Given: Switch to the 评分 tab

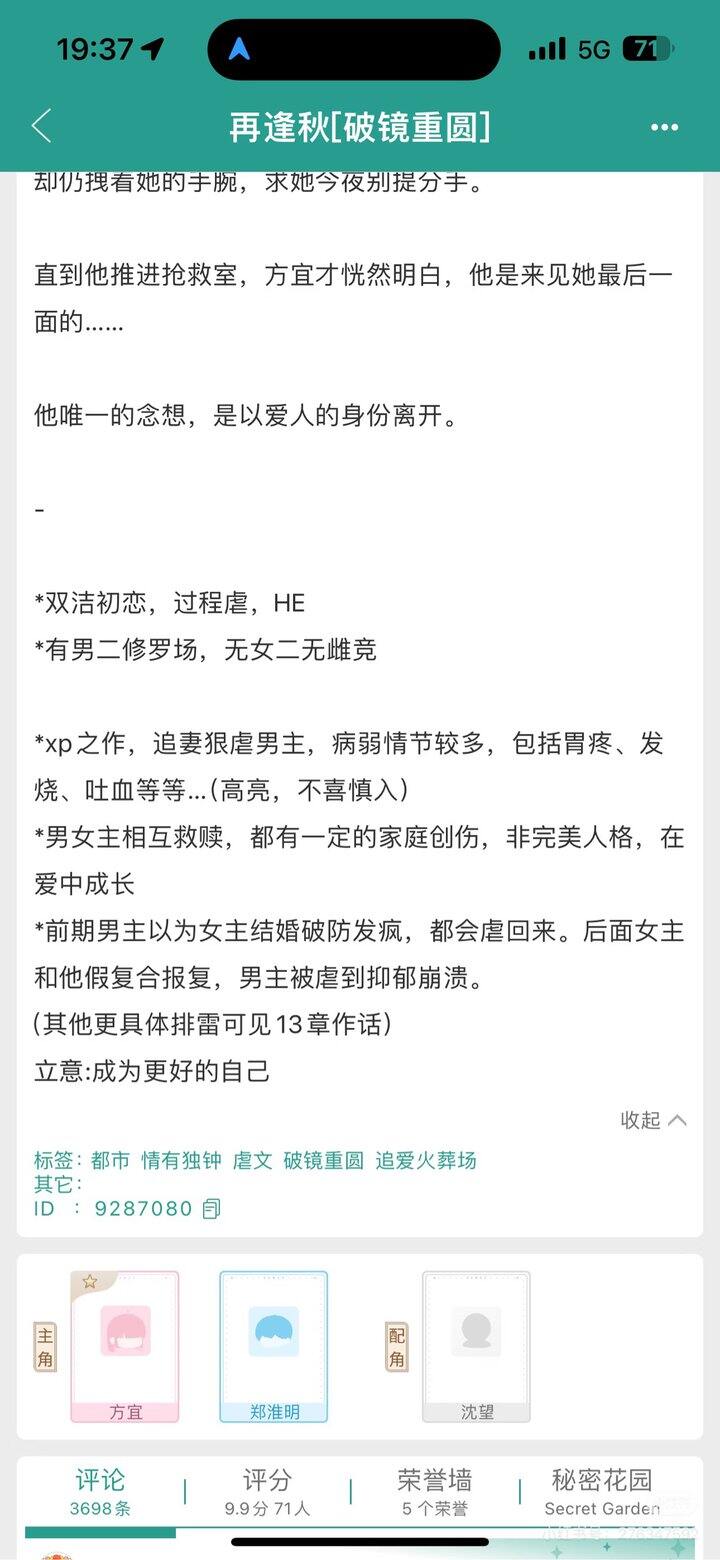Looking at the screenshot, I should tap(267, 1491).
